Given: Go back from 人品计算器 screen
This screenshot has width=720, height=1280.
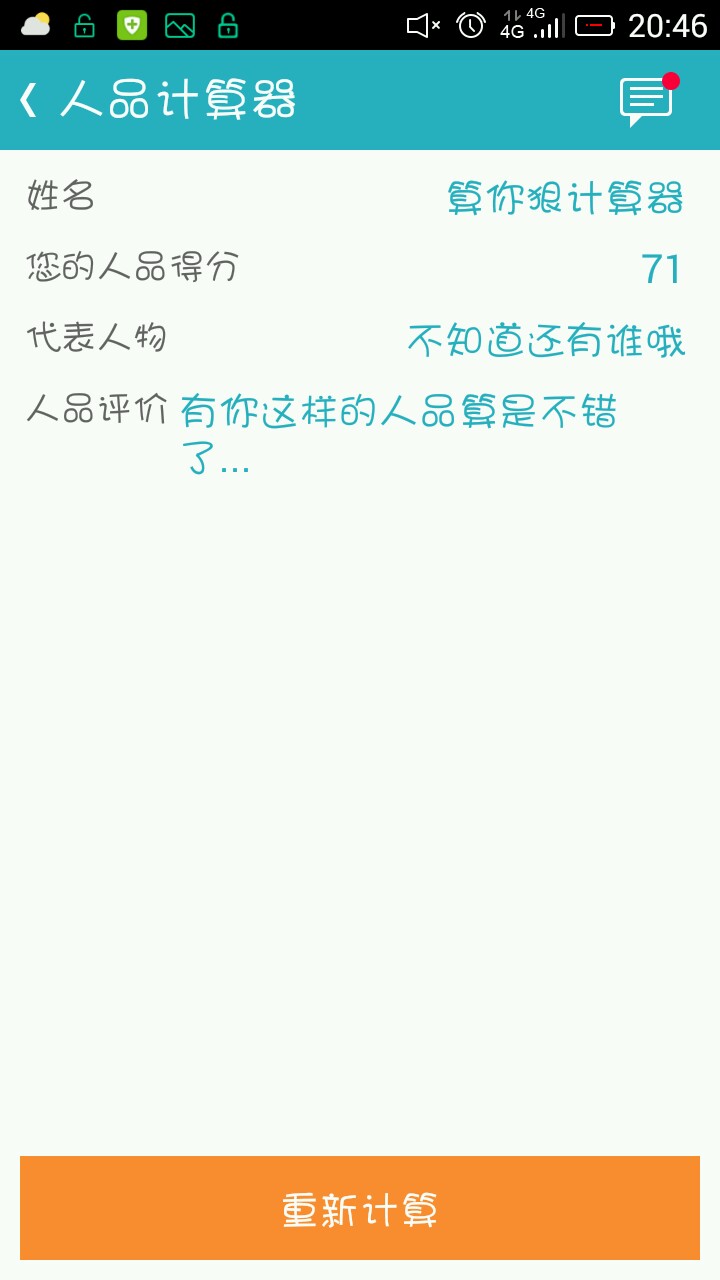Looking at the screenshot, I should coord(30,100).
